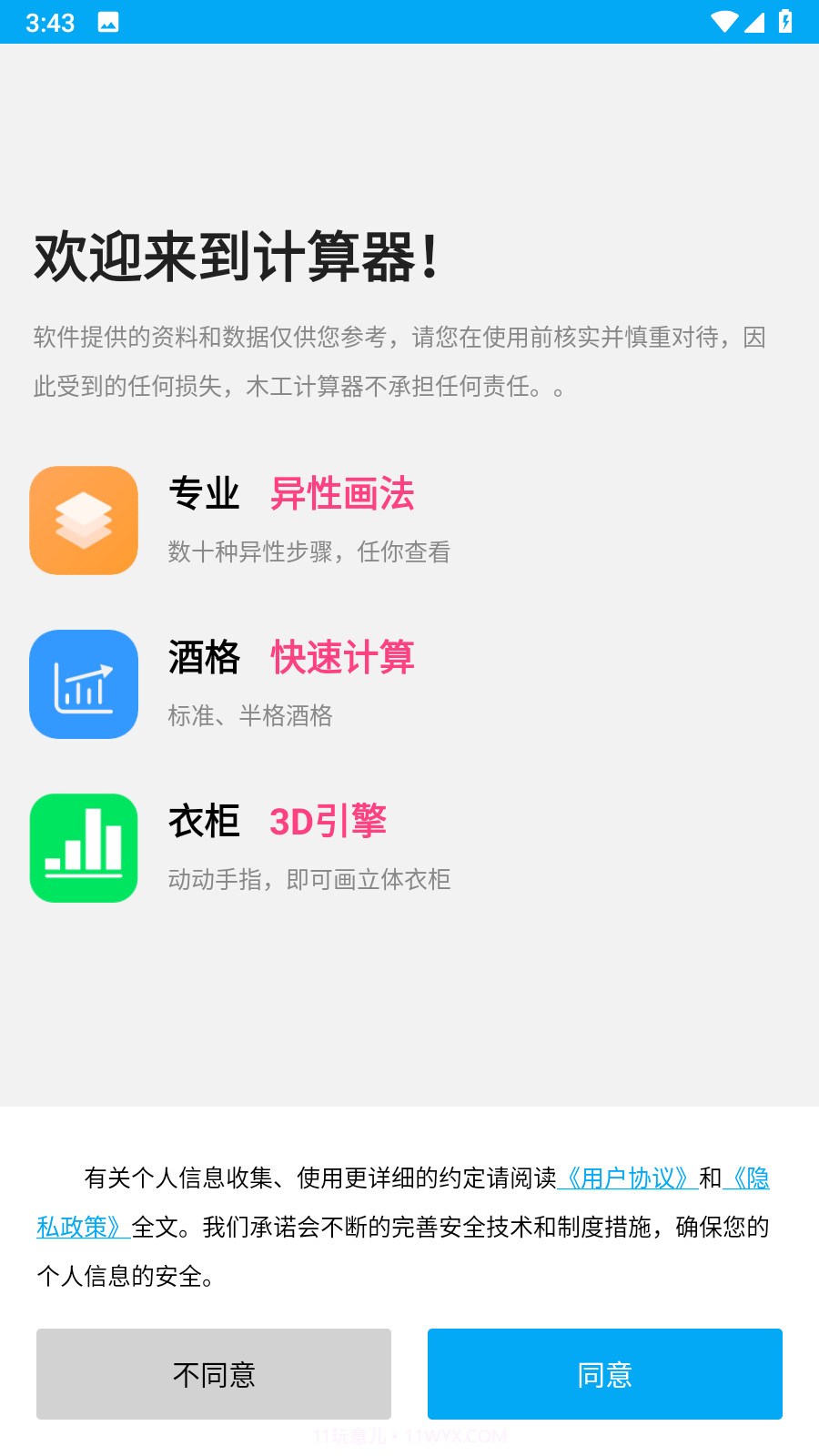Select the 快速计算 pink feature label
819x1456 pixels.
(x=343, y=658)
